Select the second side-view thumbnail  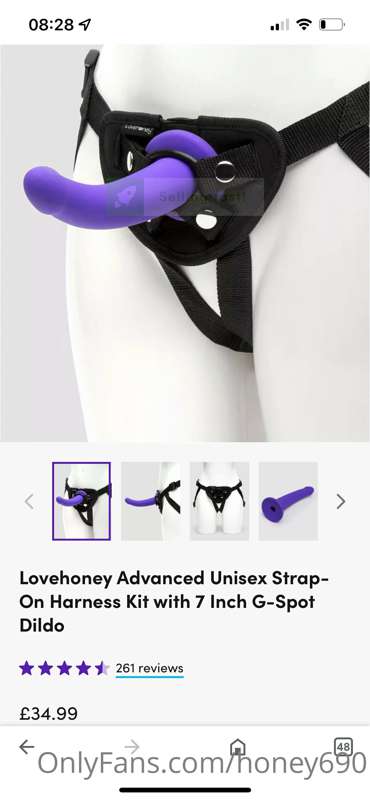point(151,501)
